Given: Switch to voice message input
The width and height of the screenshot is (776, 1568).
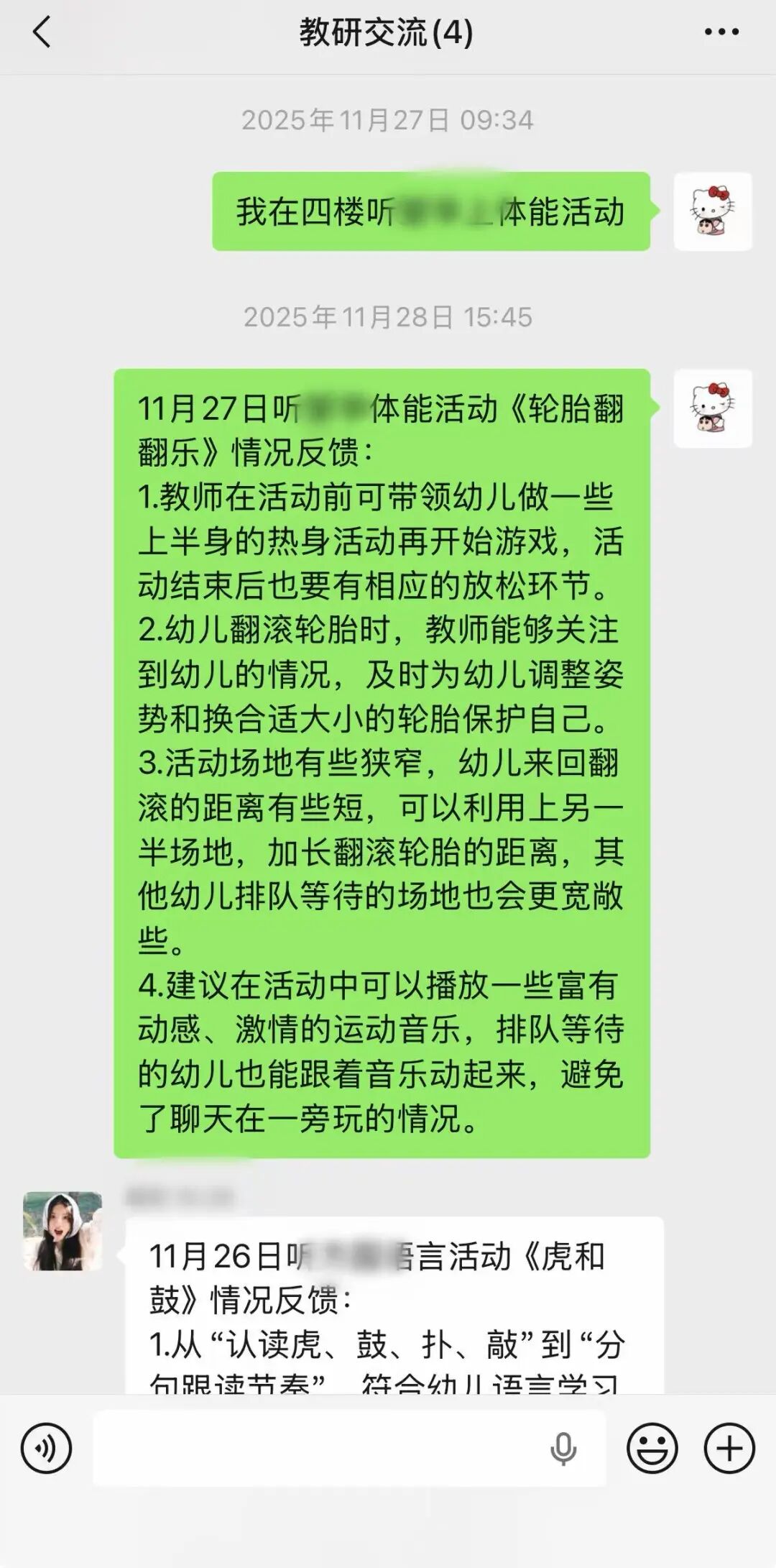Looking at the screenshot, I should [x=46, y=1448].
